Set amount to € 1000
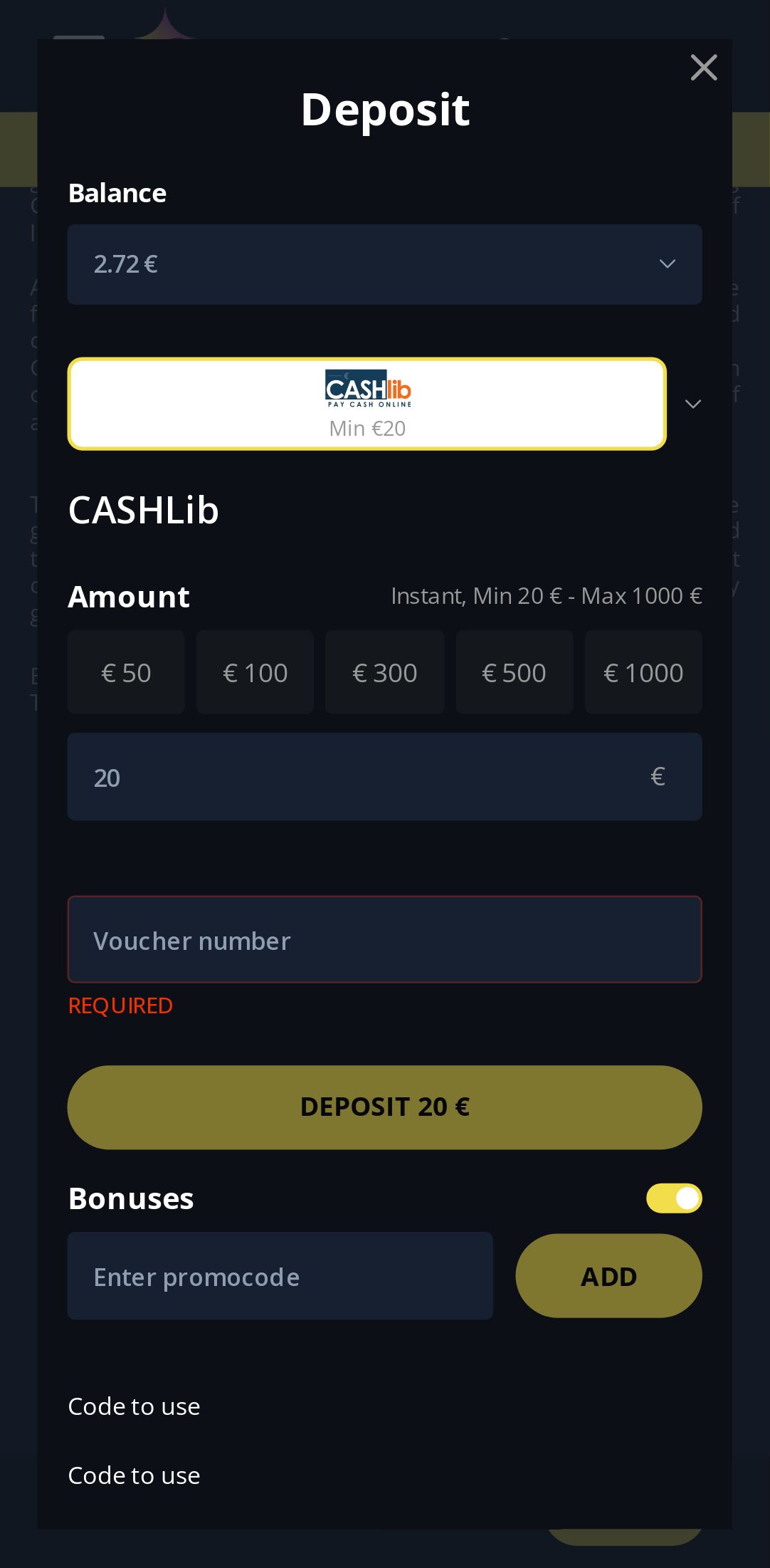This screenshot has height=1568, width=770. click(x=643, y=672)
